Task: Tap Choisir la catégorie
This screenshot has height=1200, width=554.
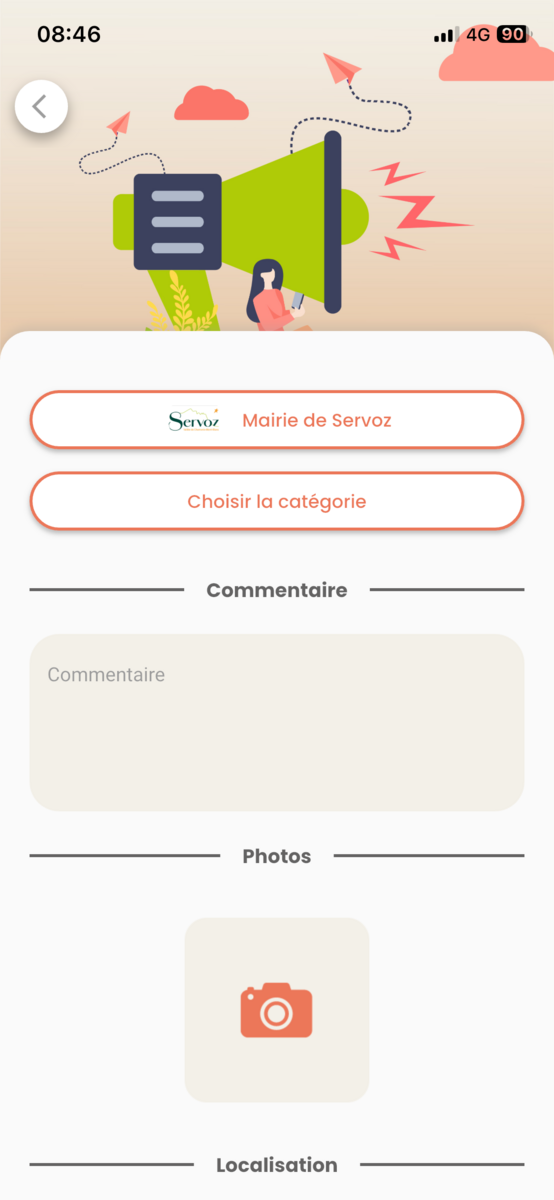Action: click(x=277, y=501)
